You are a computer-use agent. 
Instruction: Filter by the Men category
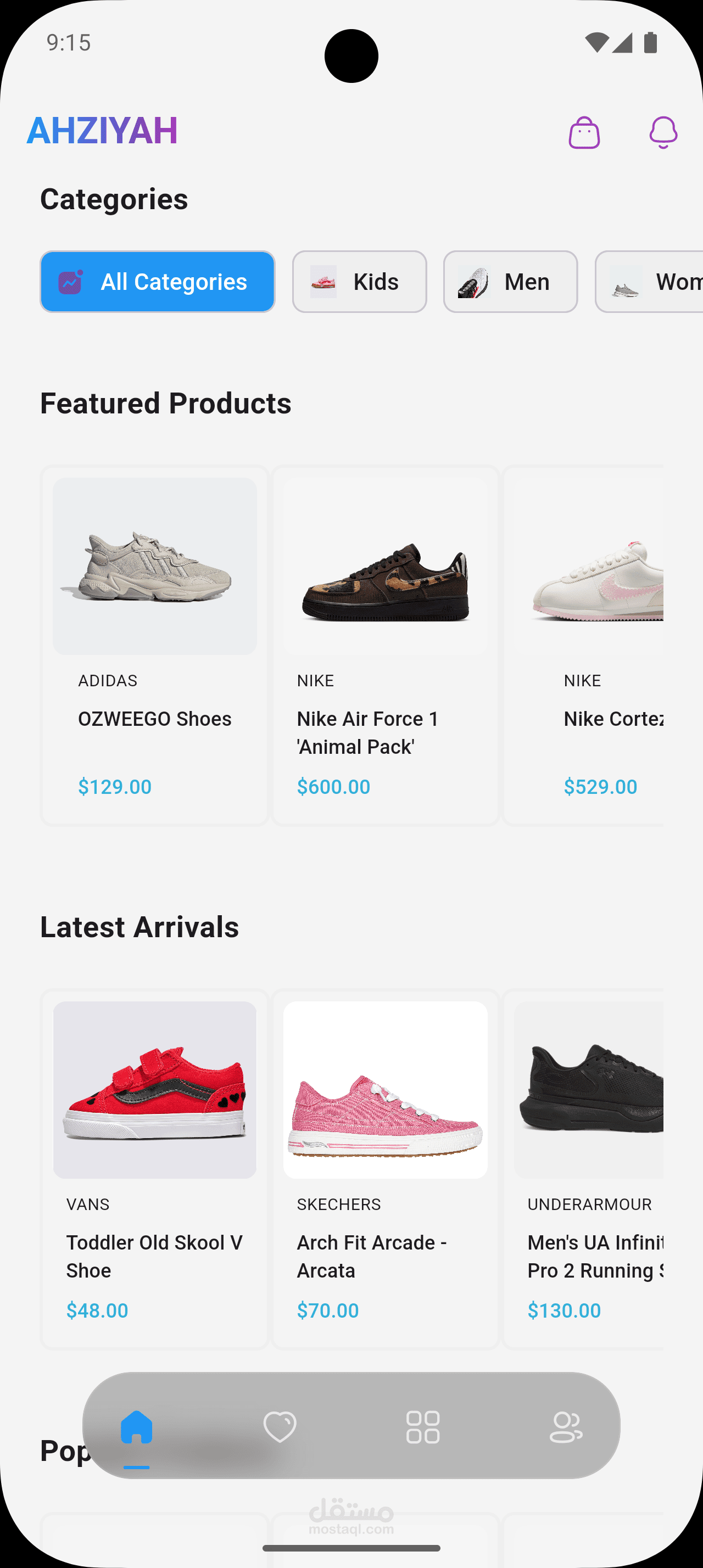coord(510,282)
